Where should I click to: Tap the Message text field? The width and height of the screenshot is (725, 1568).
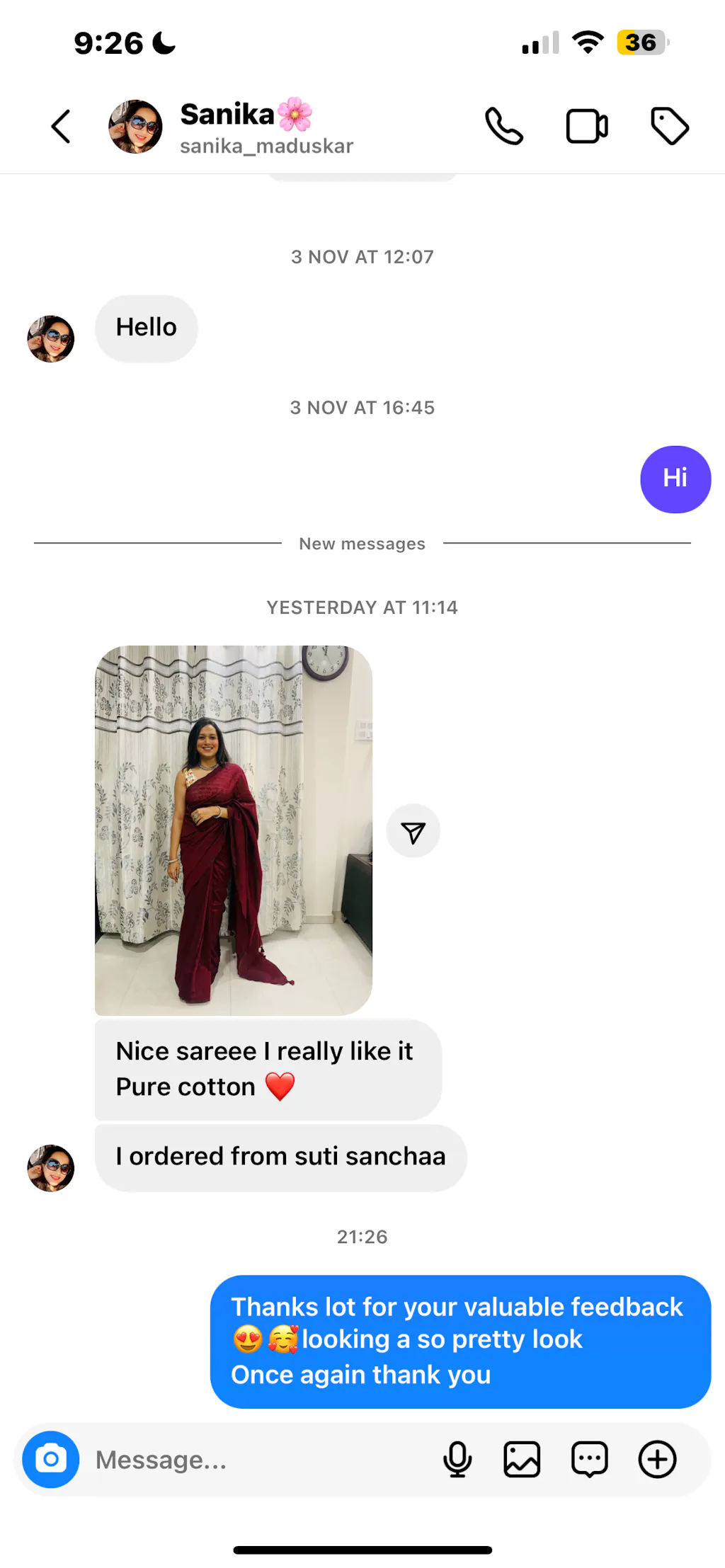[255, 1459]
